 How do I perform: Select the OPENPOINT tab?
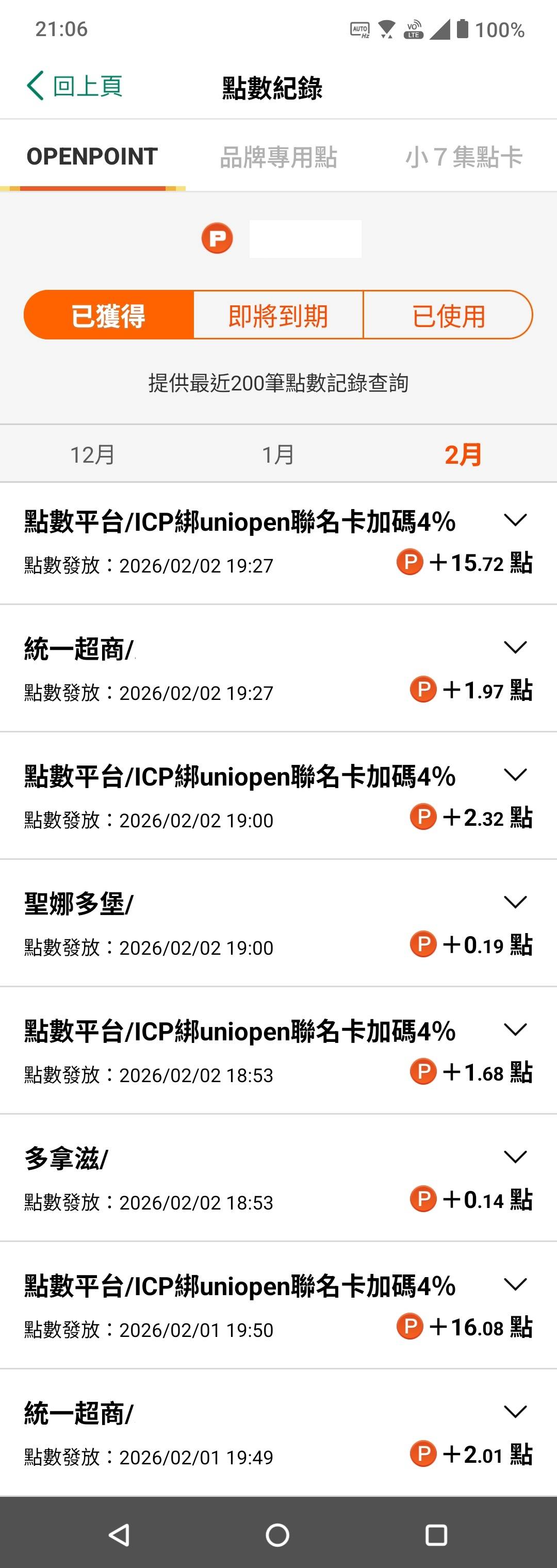pyautogui.click(x=92, y=157)
